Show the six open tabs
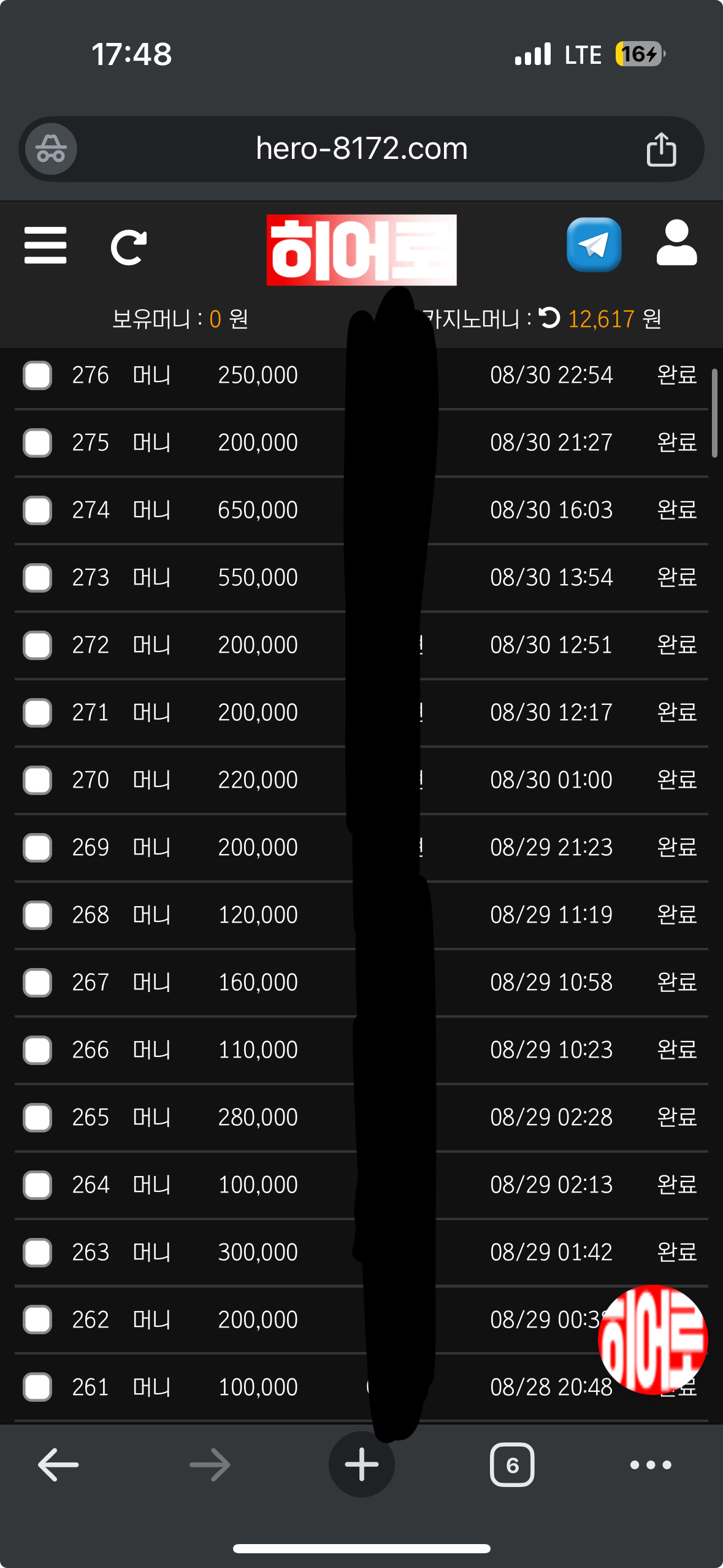 [512, 1465]
